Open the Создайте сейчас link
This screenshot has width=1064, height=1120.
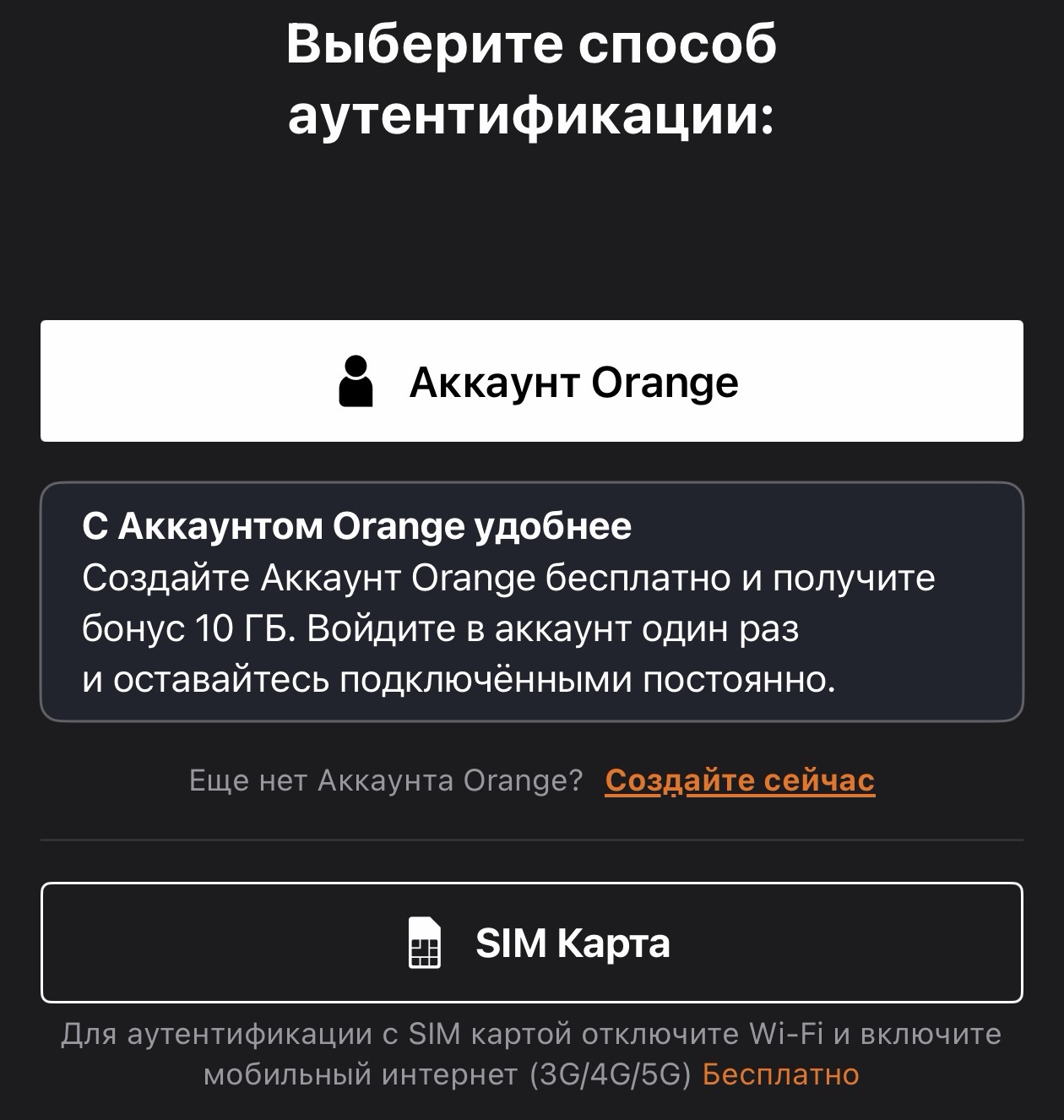coord(740,780)
